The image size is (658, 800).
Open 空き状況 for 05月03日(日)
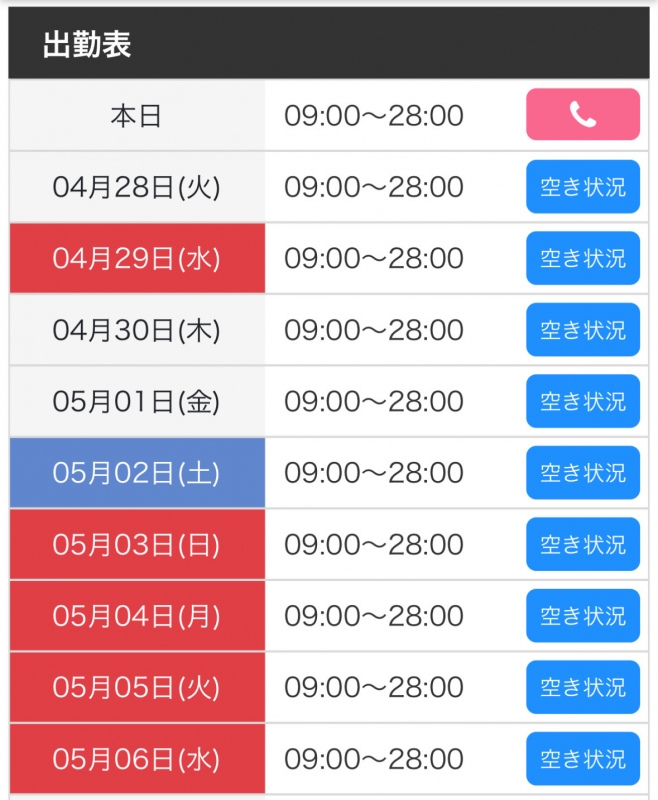[583, 544]
